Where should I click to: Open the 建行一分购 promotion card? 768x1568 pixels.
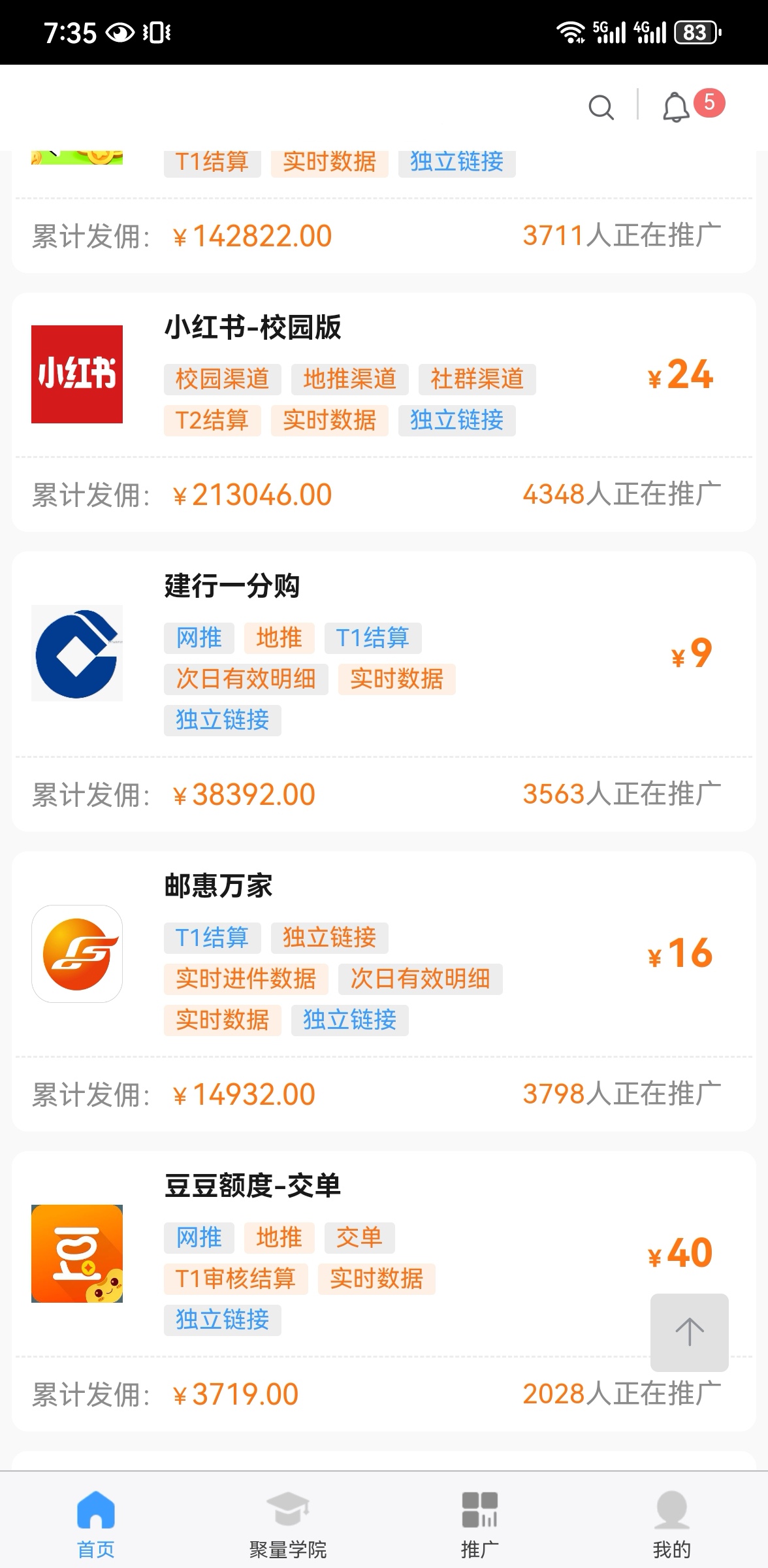(x=384, y=691)
